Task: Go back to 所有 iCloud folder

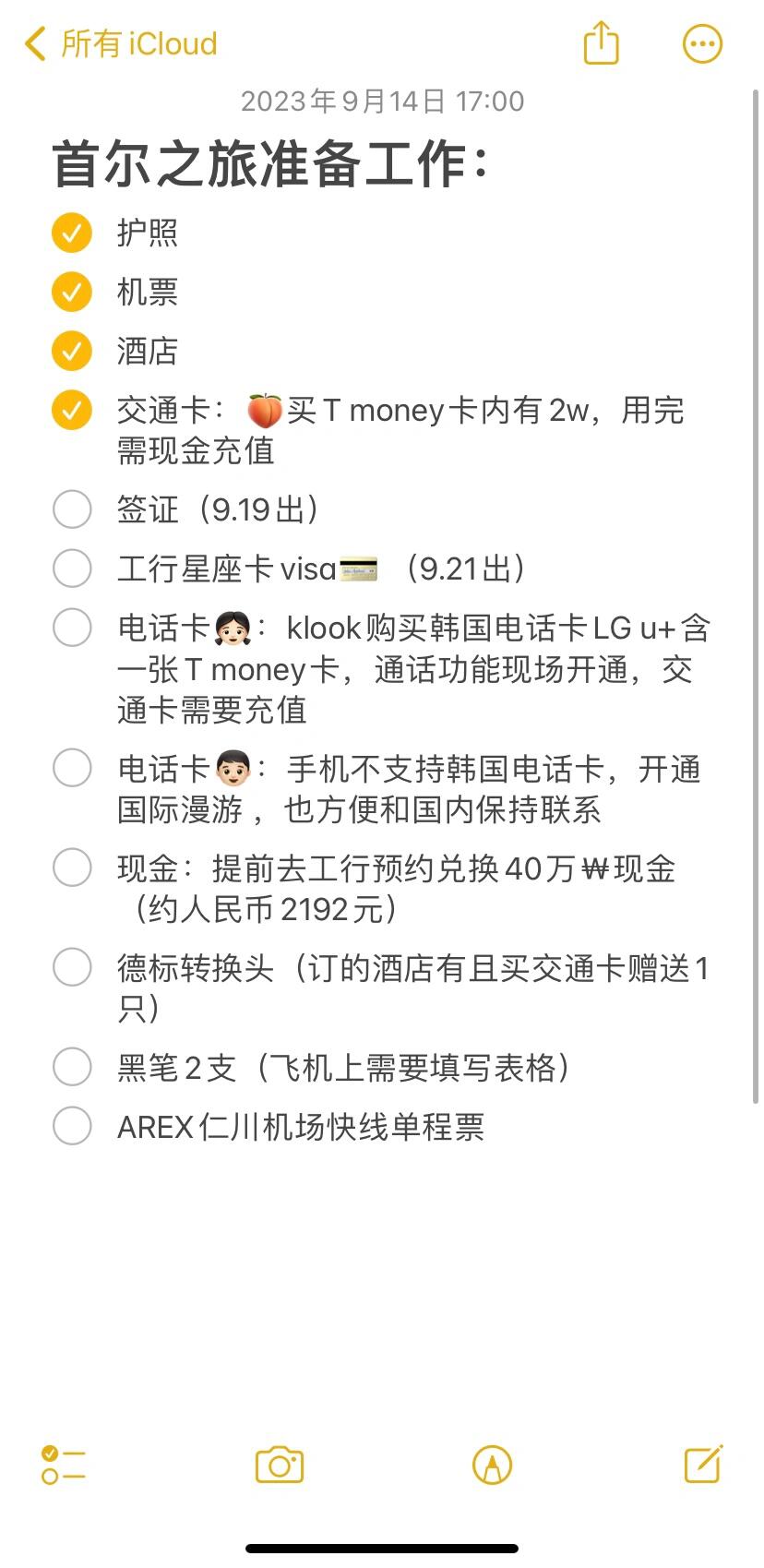Action: 121,43
